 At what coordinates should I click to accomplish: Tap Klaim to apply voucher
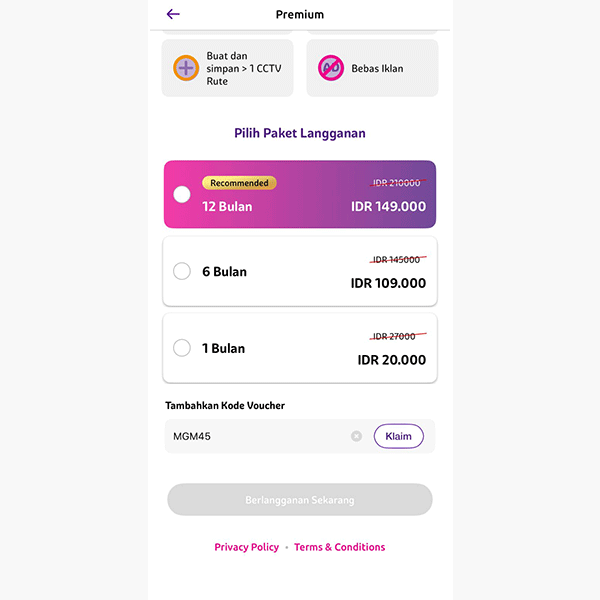pos(398,436)
